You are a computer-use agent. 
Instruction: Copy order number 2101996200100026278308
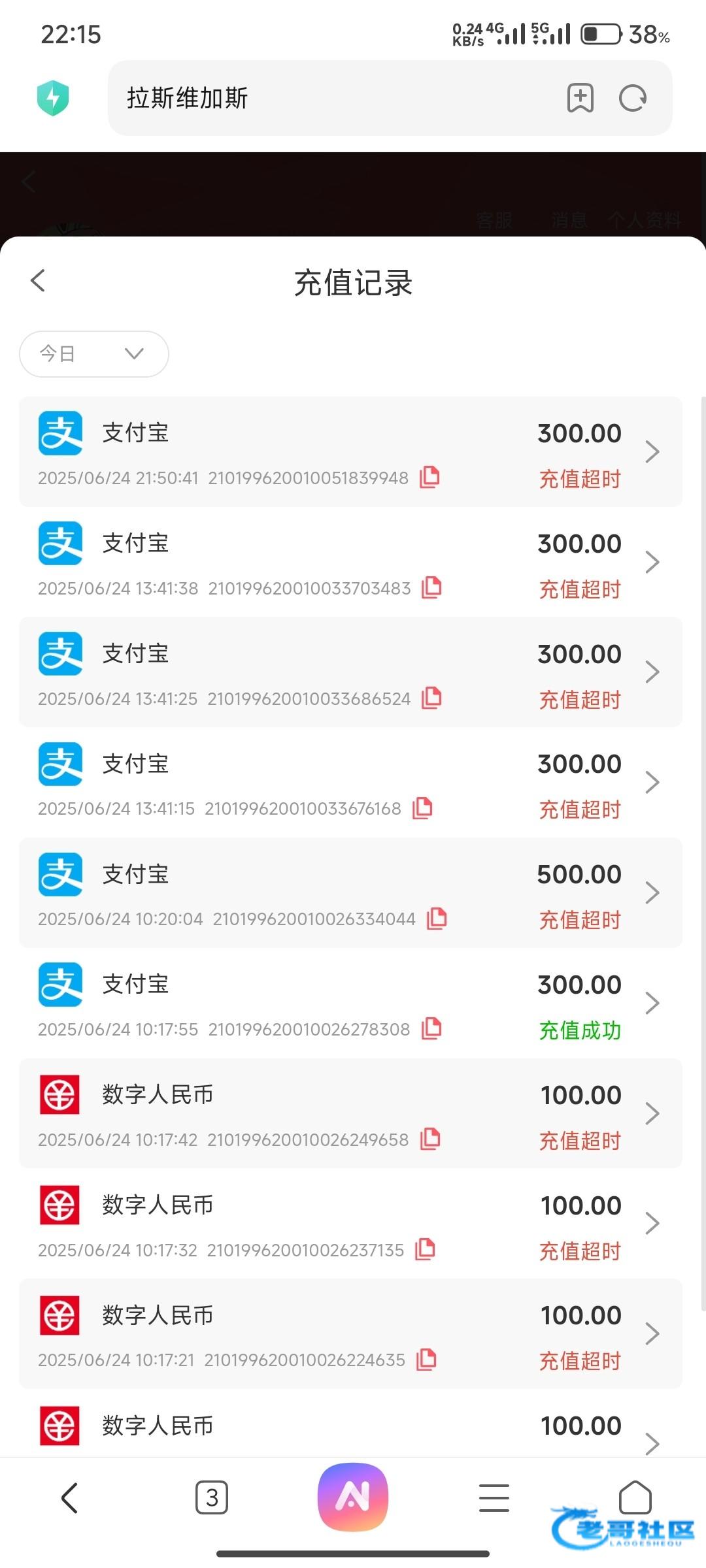[x=431, y=1028]
